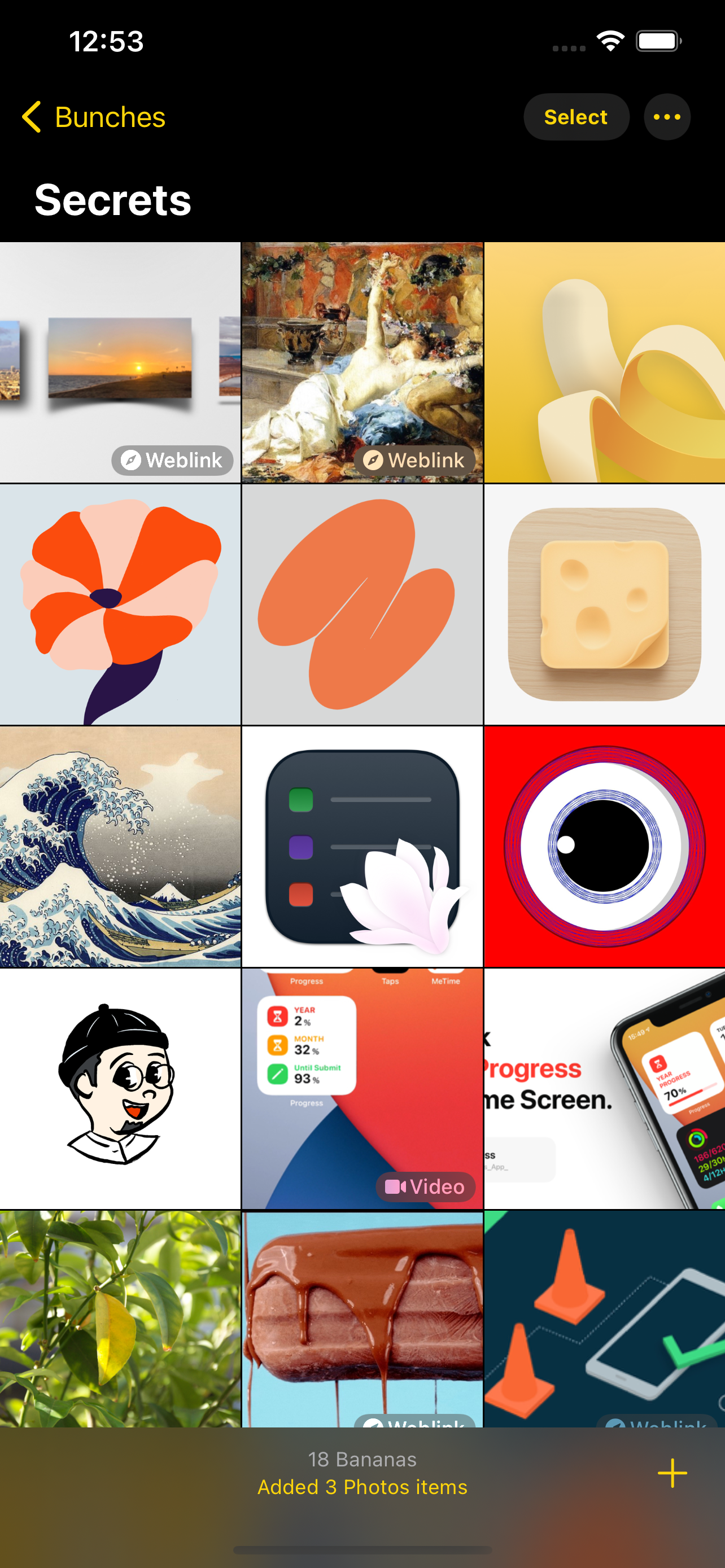The image size is (725, 1568).
Task: Open the classical painting Weblink tile
Action: pyautogui.click(x=361, y=363)
